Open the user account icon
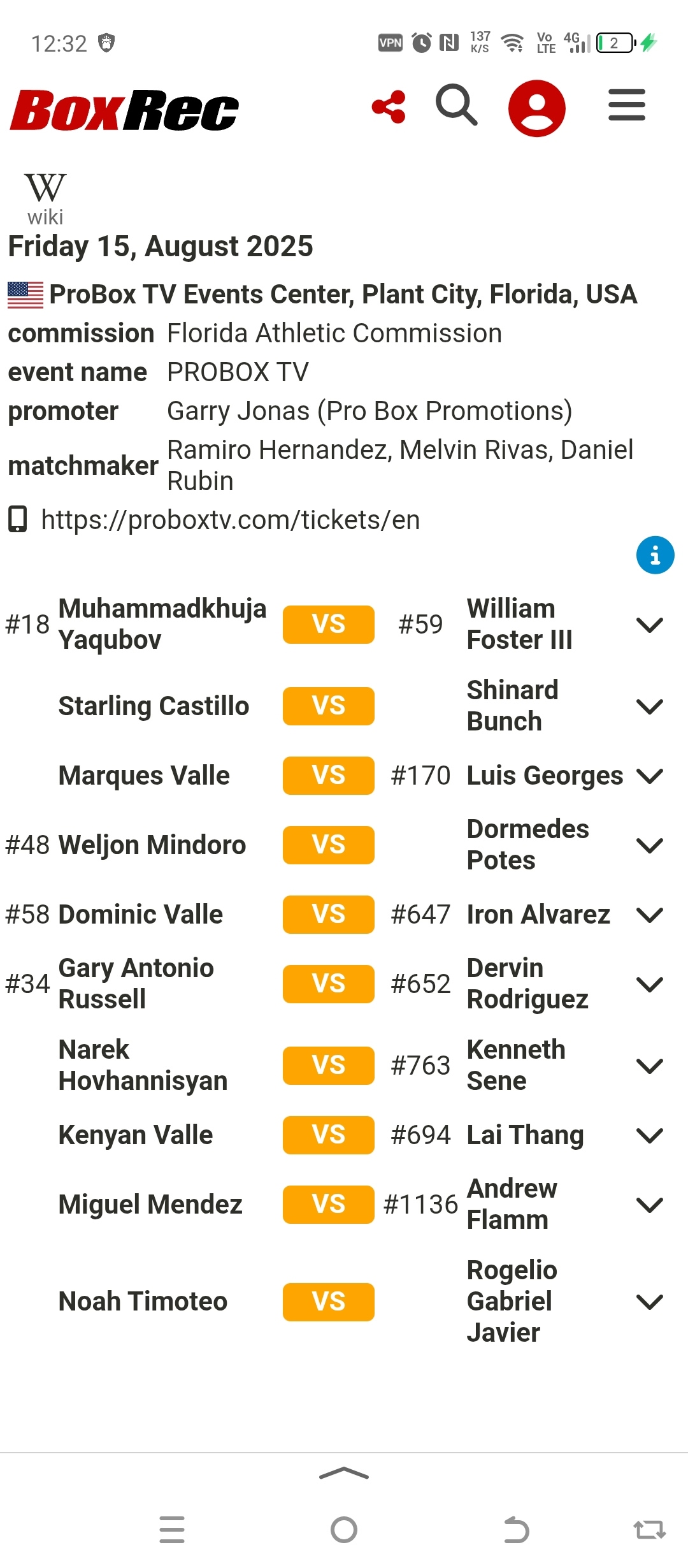The height and width of the screenshot is (1568, 688). point(537,108)
